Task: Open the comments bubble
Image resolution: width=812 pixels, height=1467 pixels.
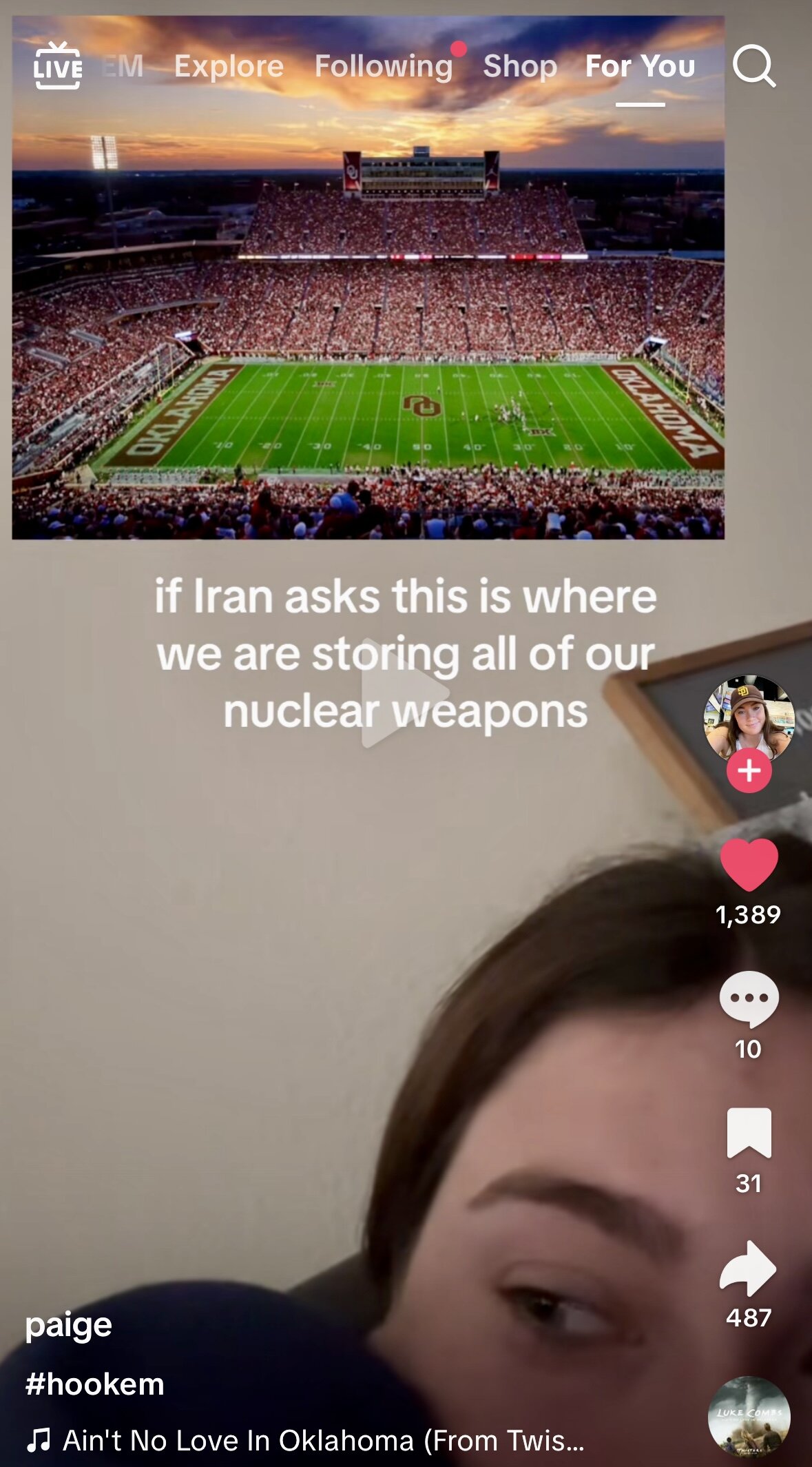Action: [749, 999]
